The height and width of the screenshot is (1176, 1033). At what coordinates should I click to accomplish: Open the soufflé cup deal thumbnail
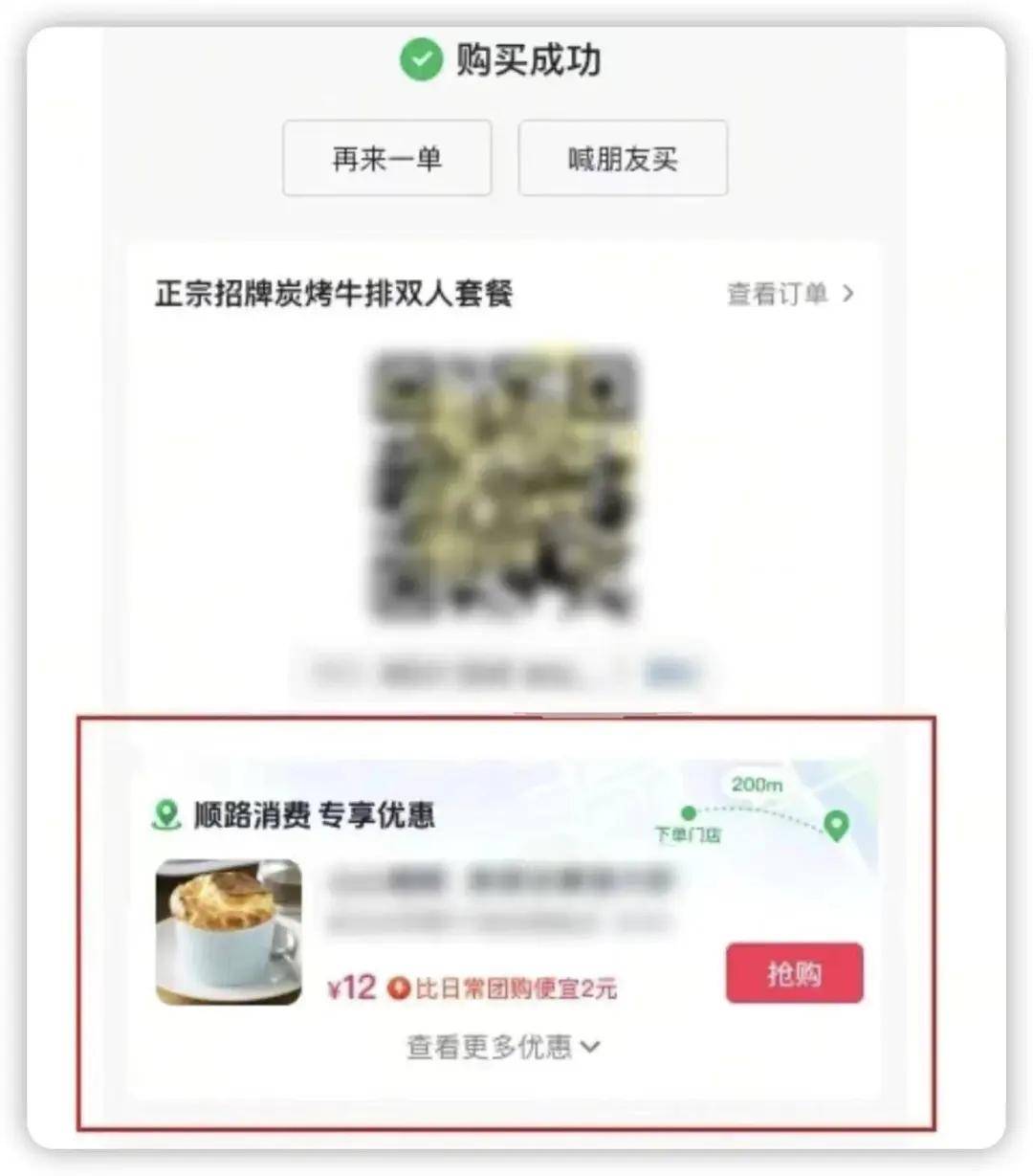(229, 933)
